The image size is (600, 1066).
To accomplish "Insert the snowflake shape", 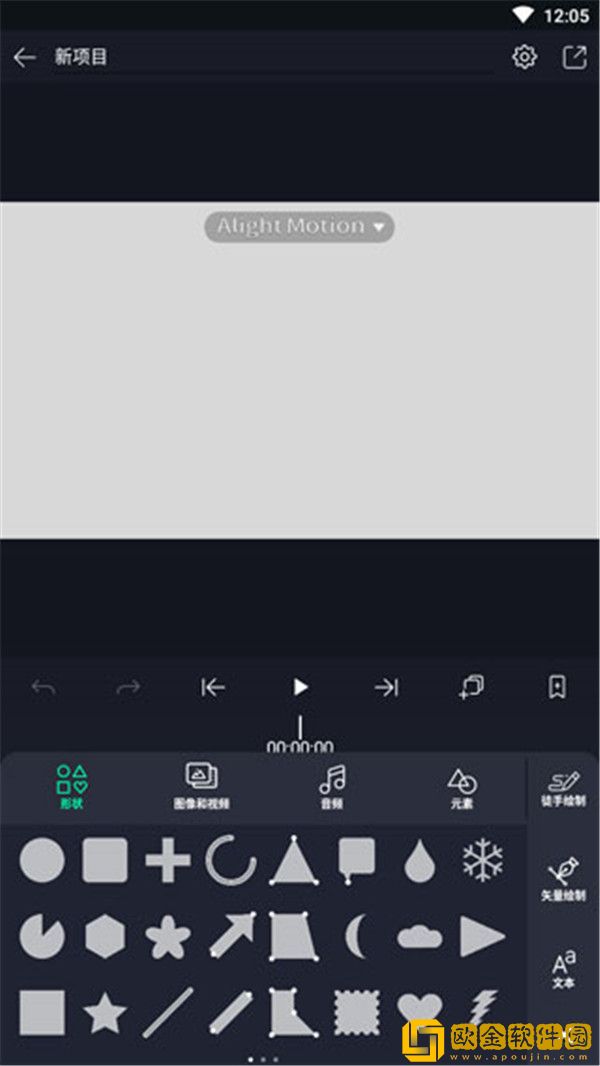I will [x=482, y=860].
